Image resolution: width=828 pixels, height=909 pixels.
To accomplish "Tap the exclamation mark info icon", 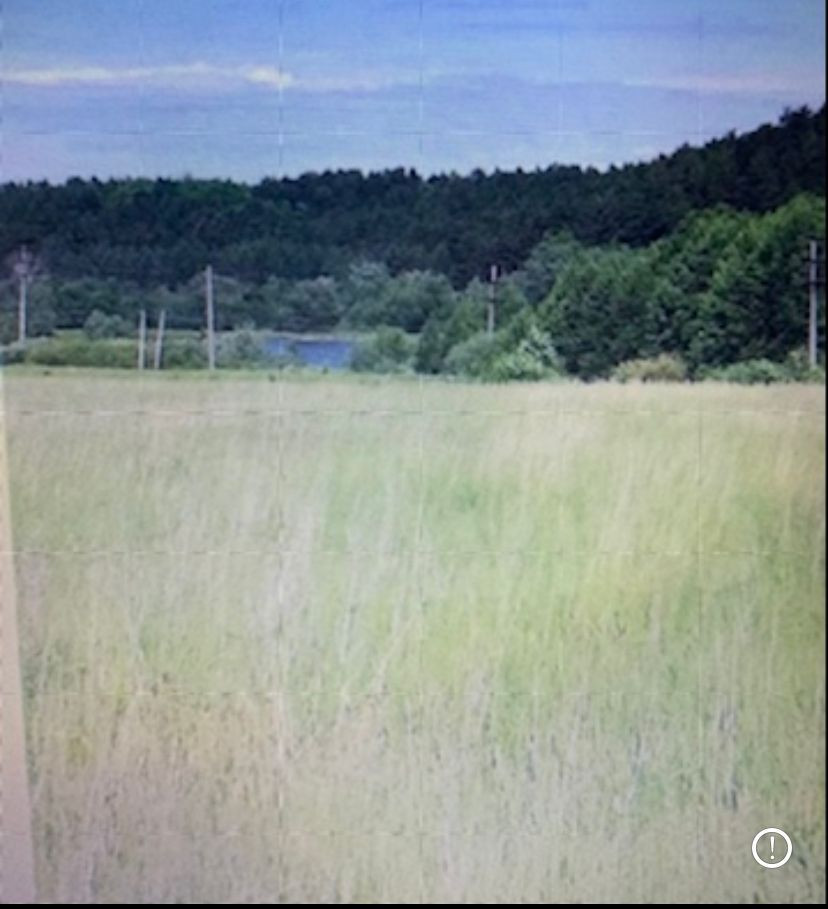I will coord(772,848).
